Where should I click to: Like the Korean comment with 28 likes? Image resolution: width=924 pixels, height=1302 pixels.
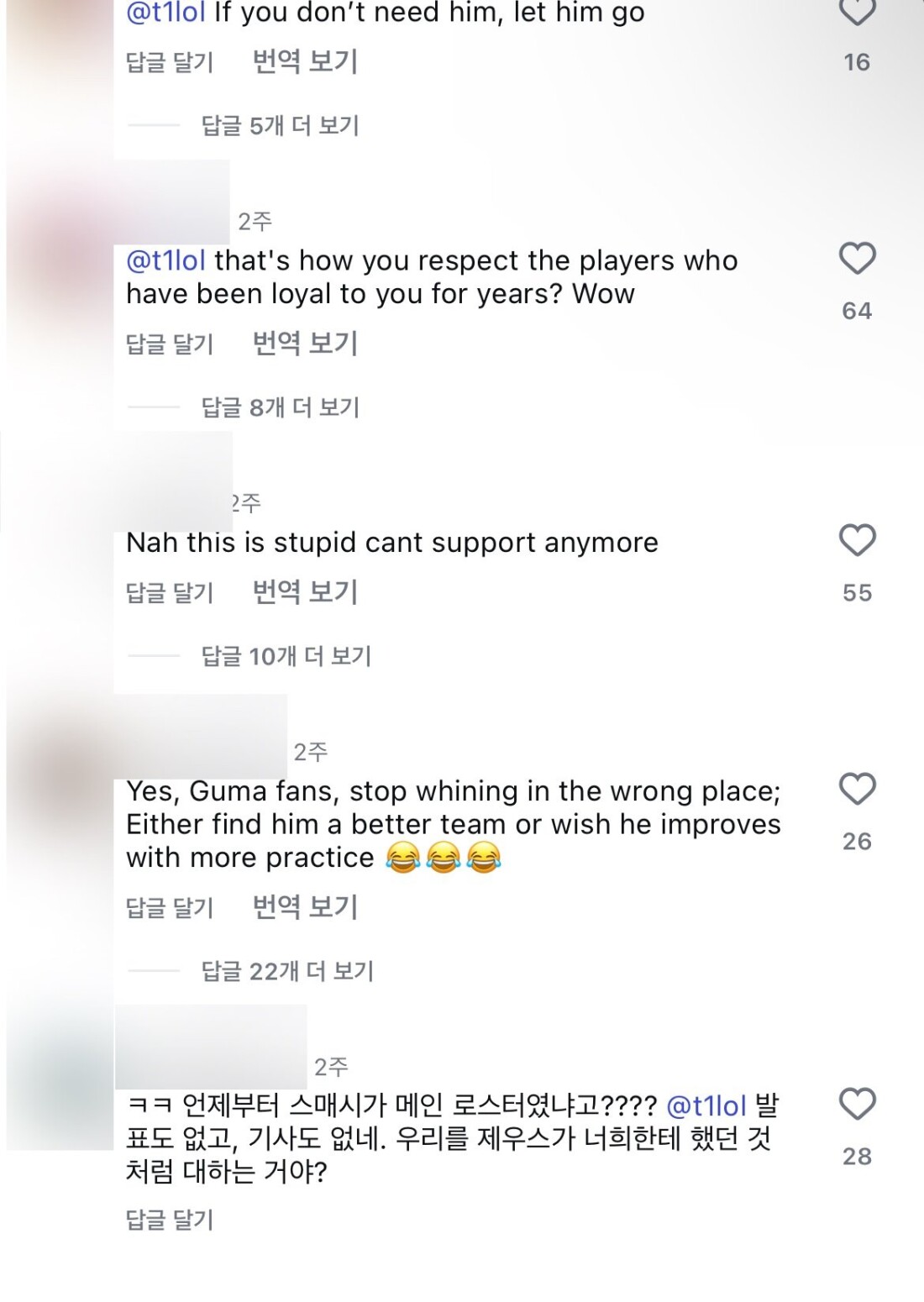(x=857, y=1104)
